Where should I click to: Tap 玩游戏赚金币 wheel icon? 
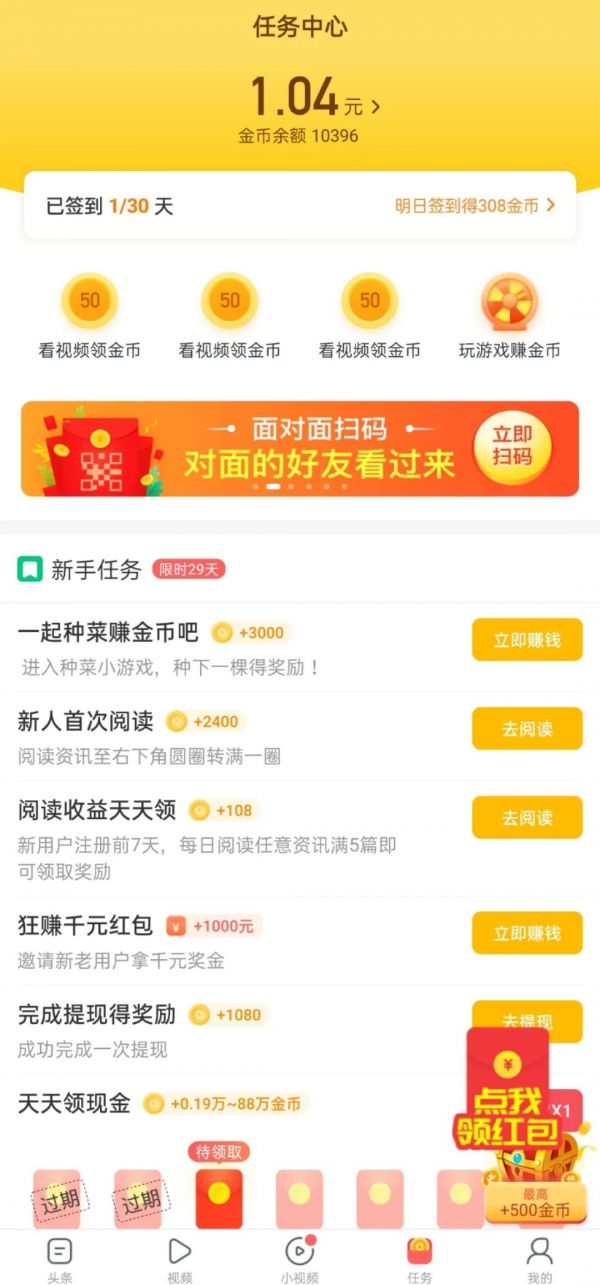(509, 302)
